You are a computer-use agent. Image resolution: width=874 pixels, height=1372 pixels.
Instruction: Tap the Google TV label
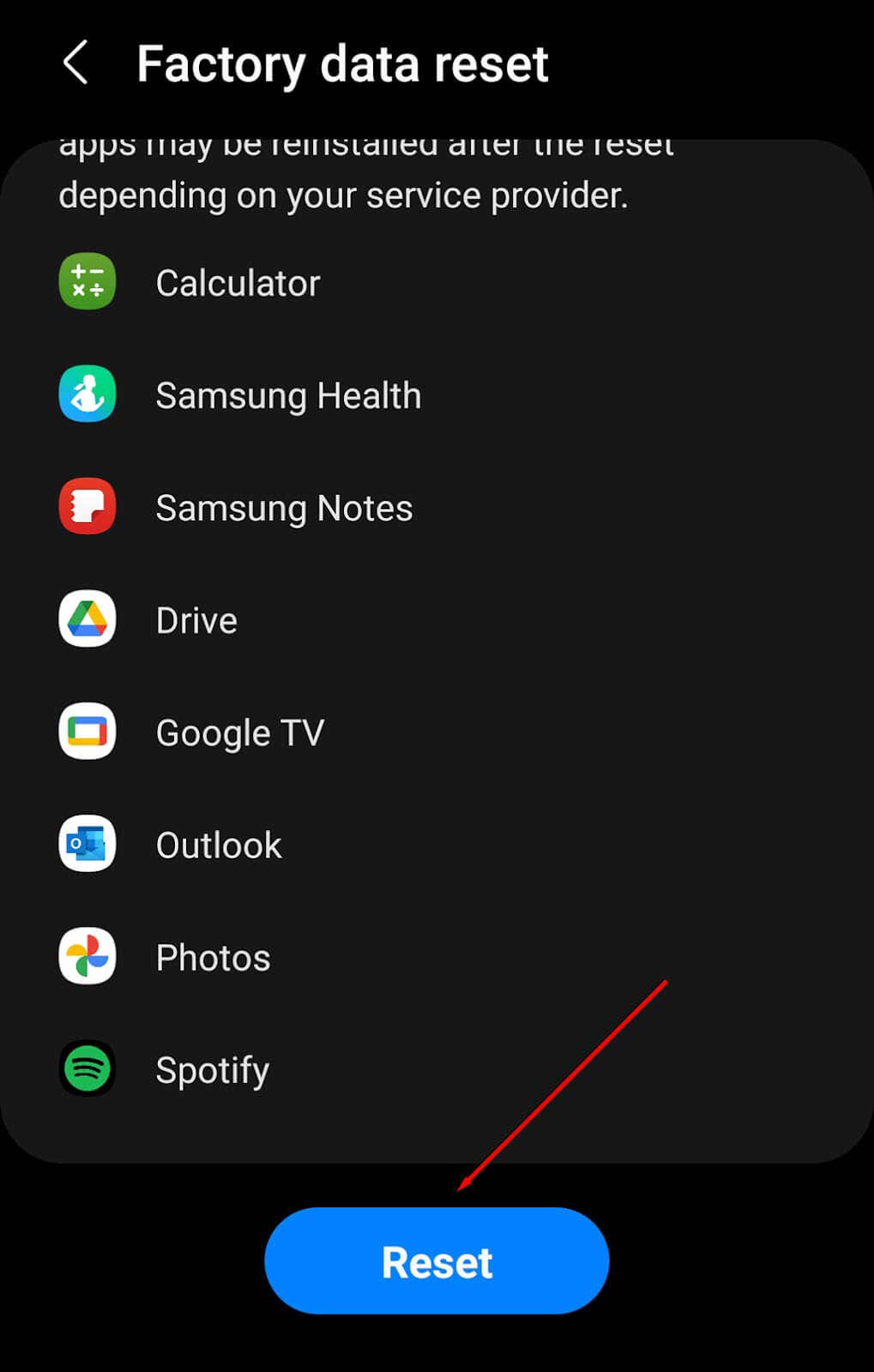(x=240, y=732)
